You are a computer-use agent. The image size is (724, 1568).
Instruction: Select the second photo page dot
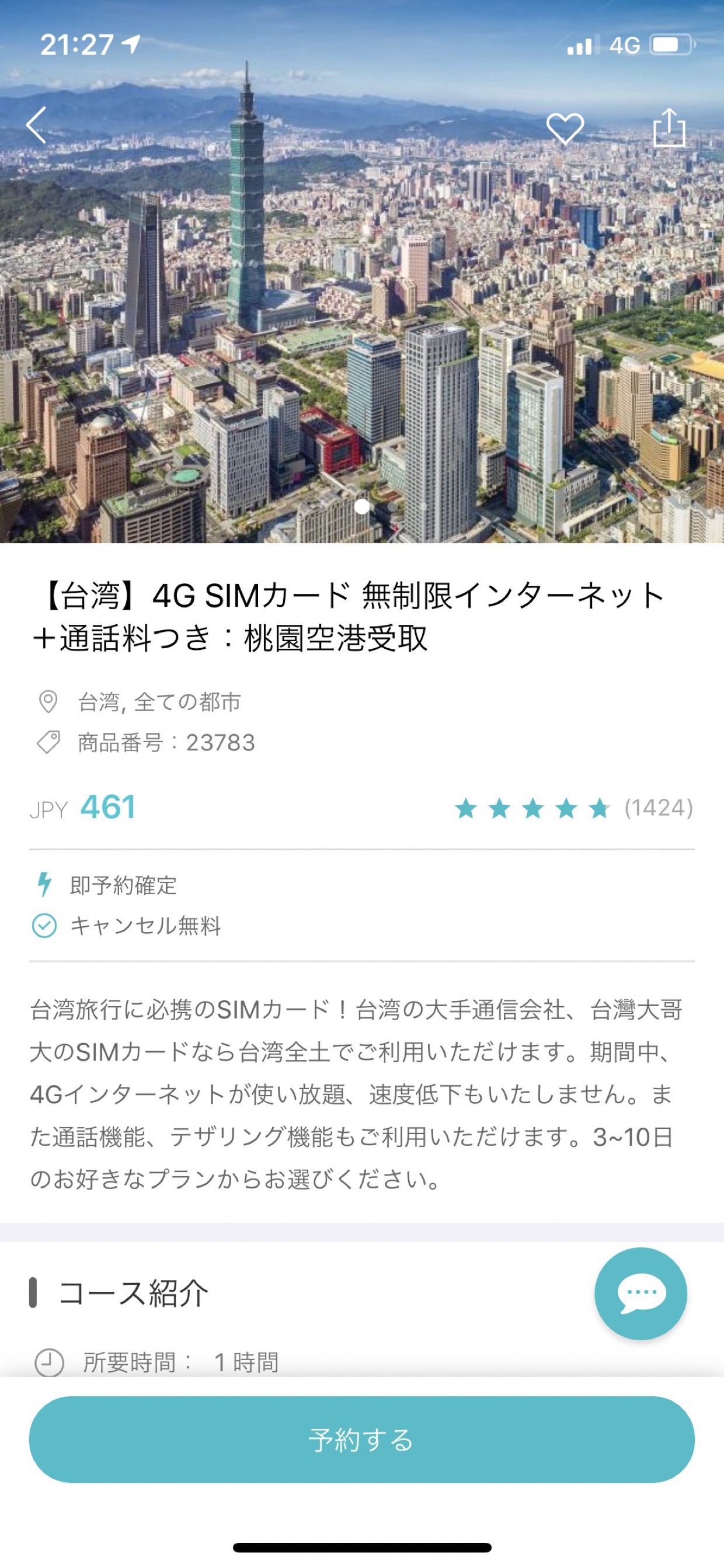pyautogui.click(x=393, y=506)
